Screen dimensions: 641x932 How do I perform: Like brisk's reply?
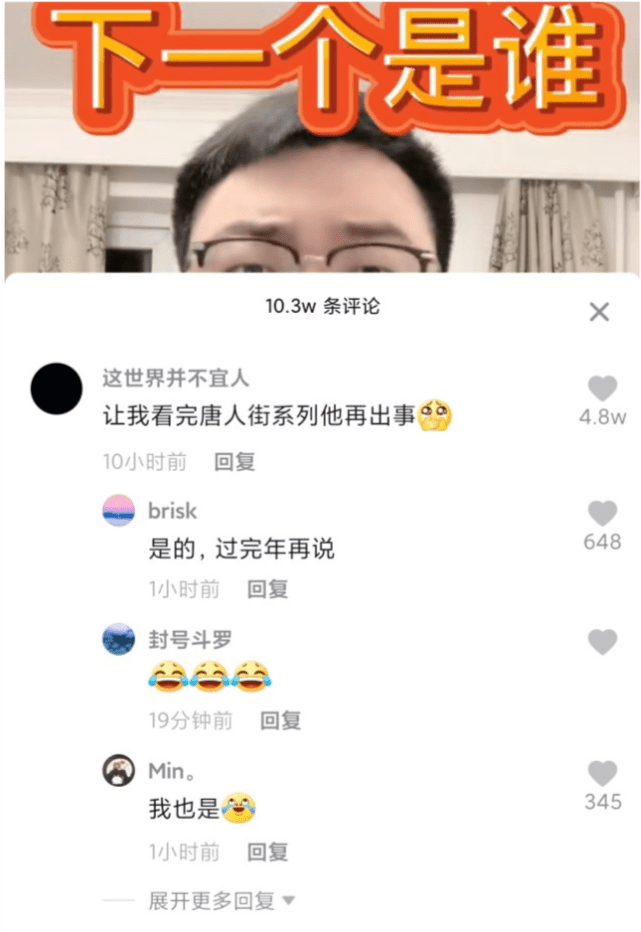[x=602, y=514]
